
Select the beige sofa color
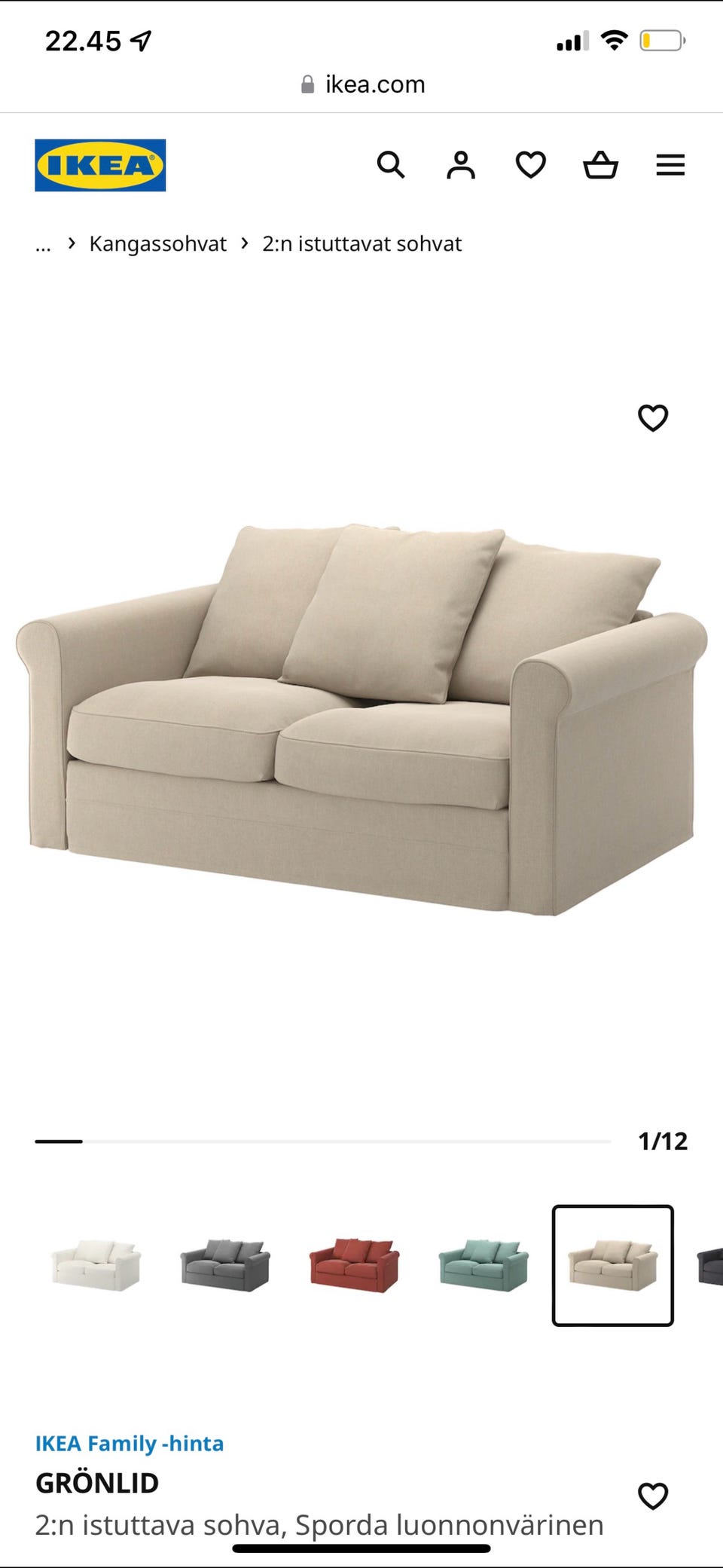tap(613, 1265)
